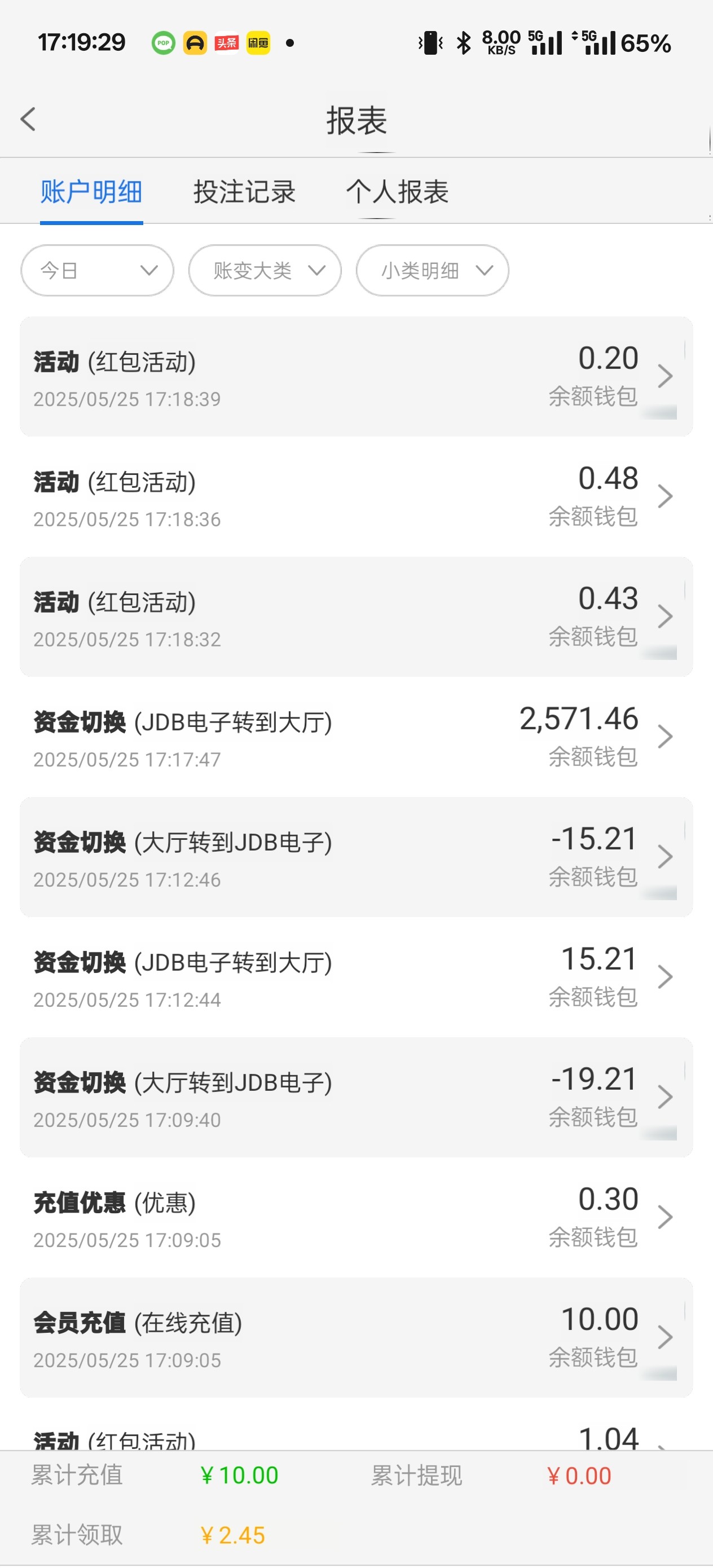View the 充值优惠 entry of 0.30
This screenshot has width=713, height=1568.
356,1217
